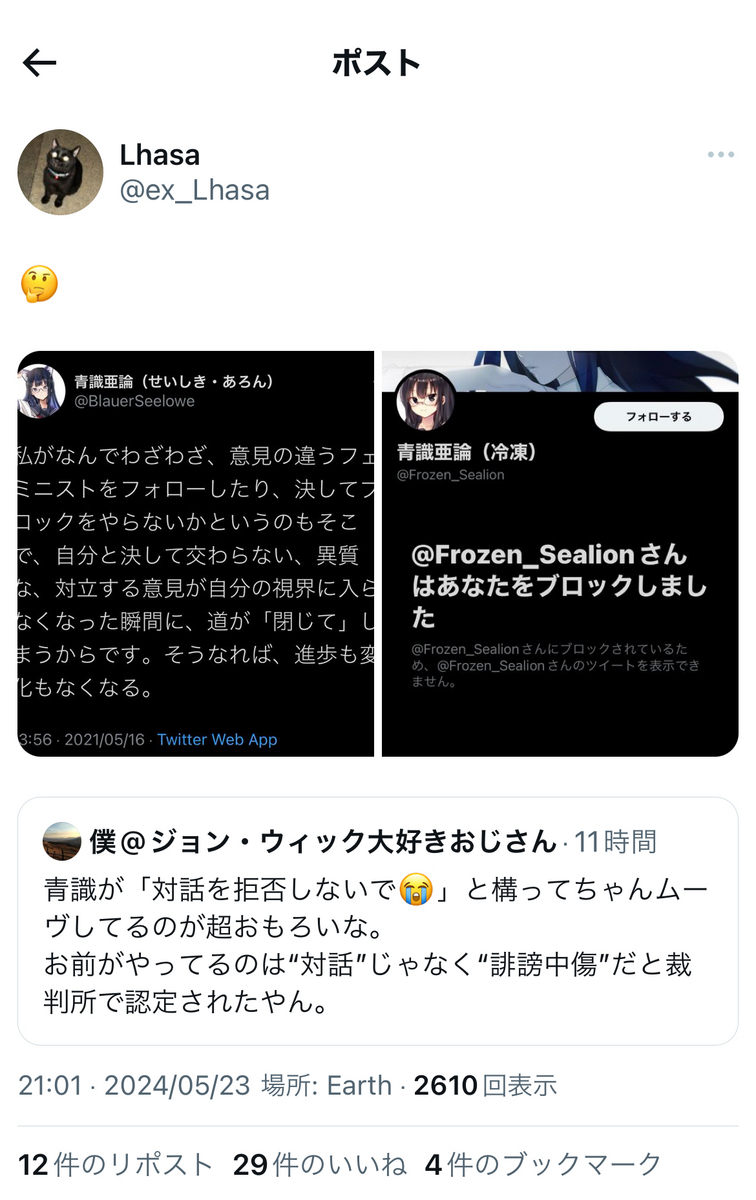Go back using the arrow icon
The width and height of the screenshot is (756, 1200).
[40, 64]
